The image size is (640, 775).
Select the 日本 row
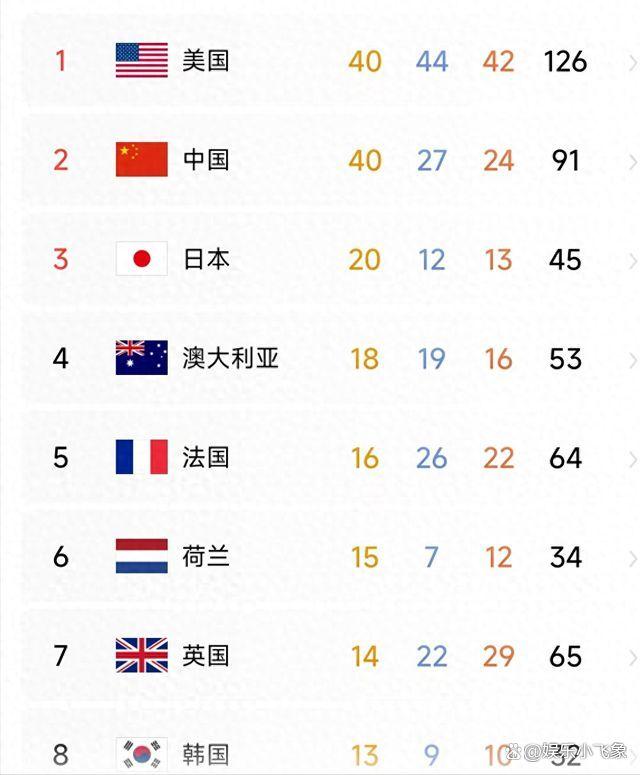pos(320,259)
